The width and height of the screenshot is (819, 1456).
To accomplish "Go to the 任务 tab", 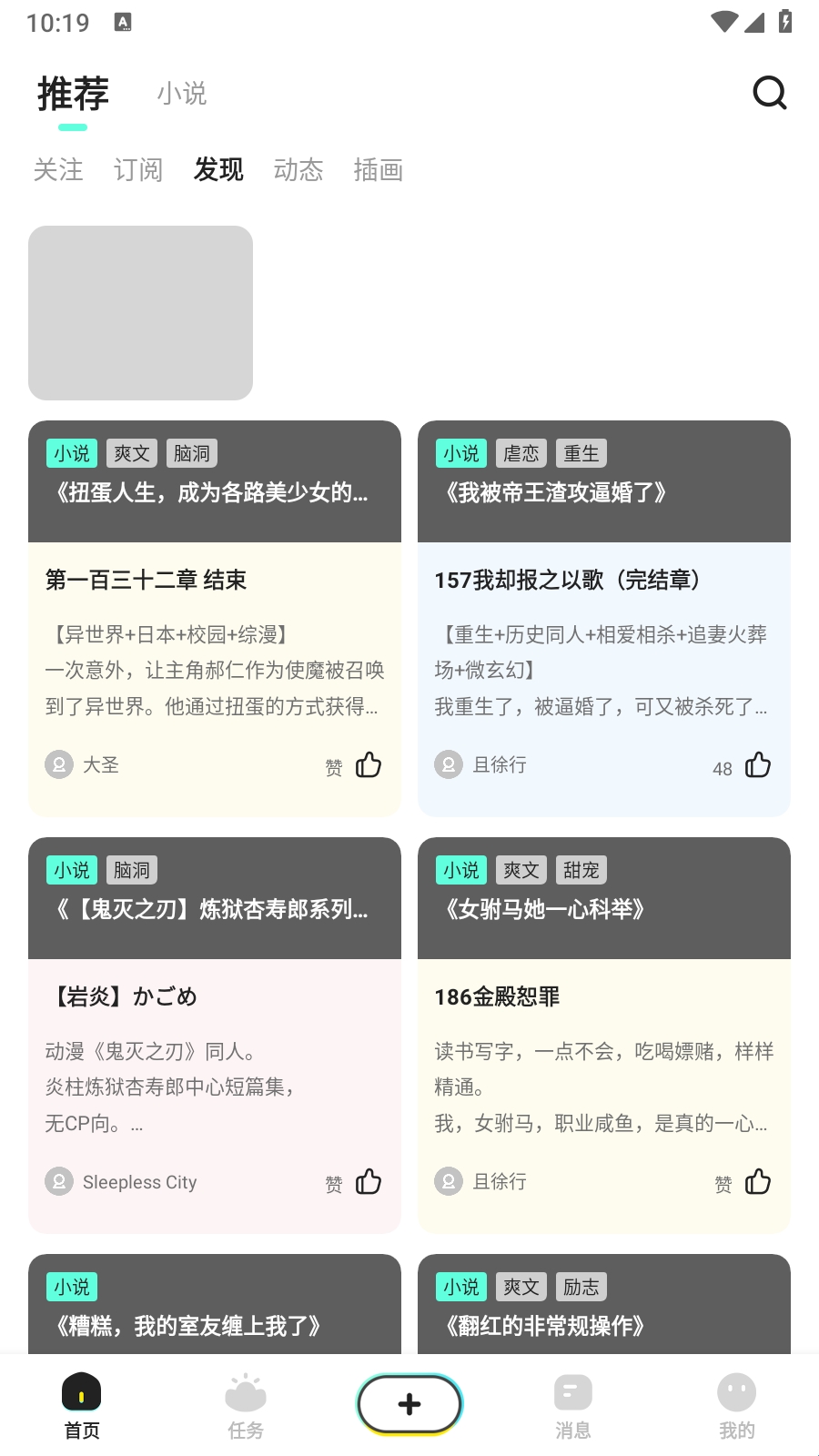I will [x=246, y=1406].
